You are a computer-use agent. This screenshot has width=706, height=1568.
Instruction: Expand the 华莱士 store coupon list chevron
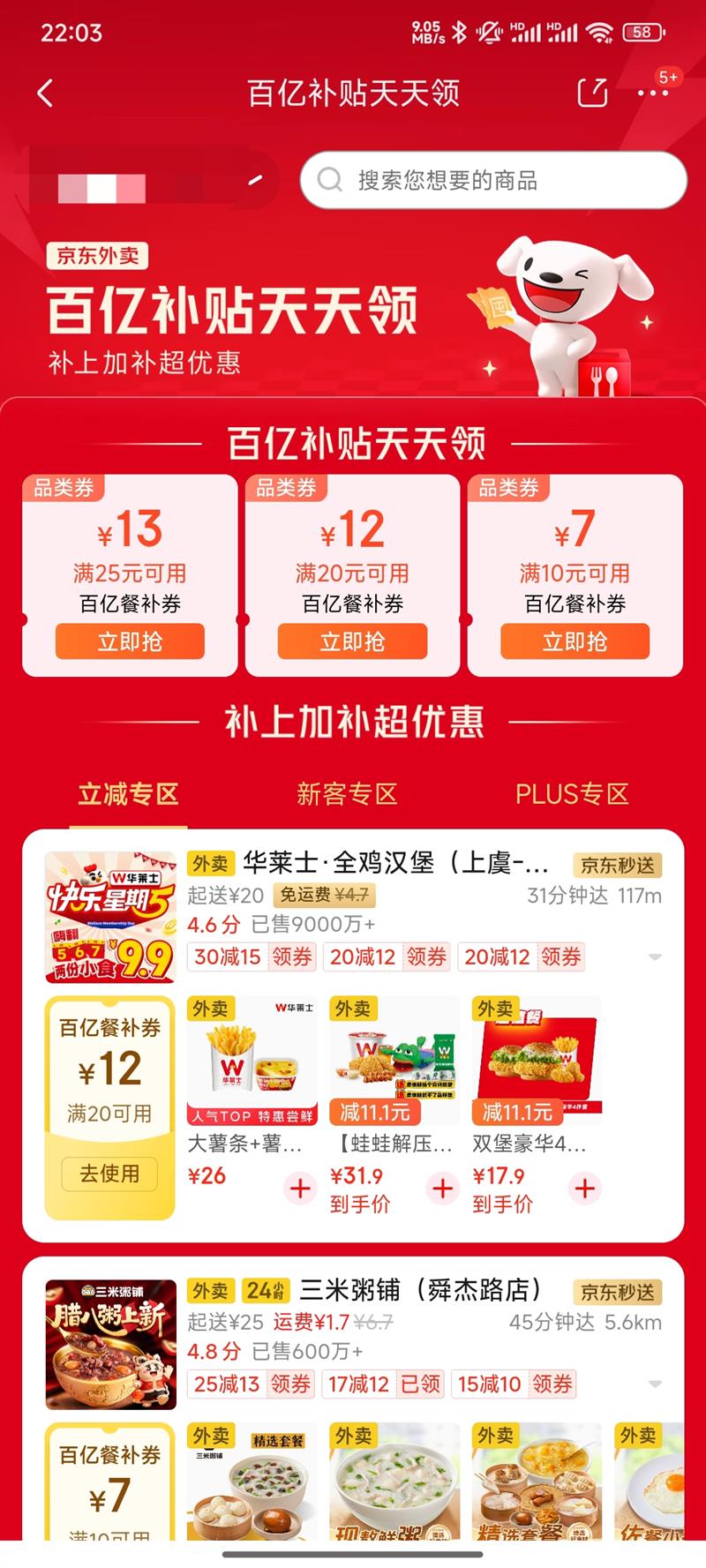click(653, 956)
